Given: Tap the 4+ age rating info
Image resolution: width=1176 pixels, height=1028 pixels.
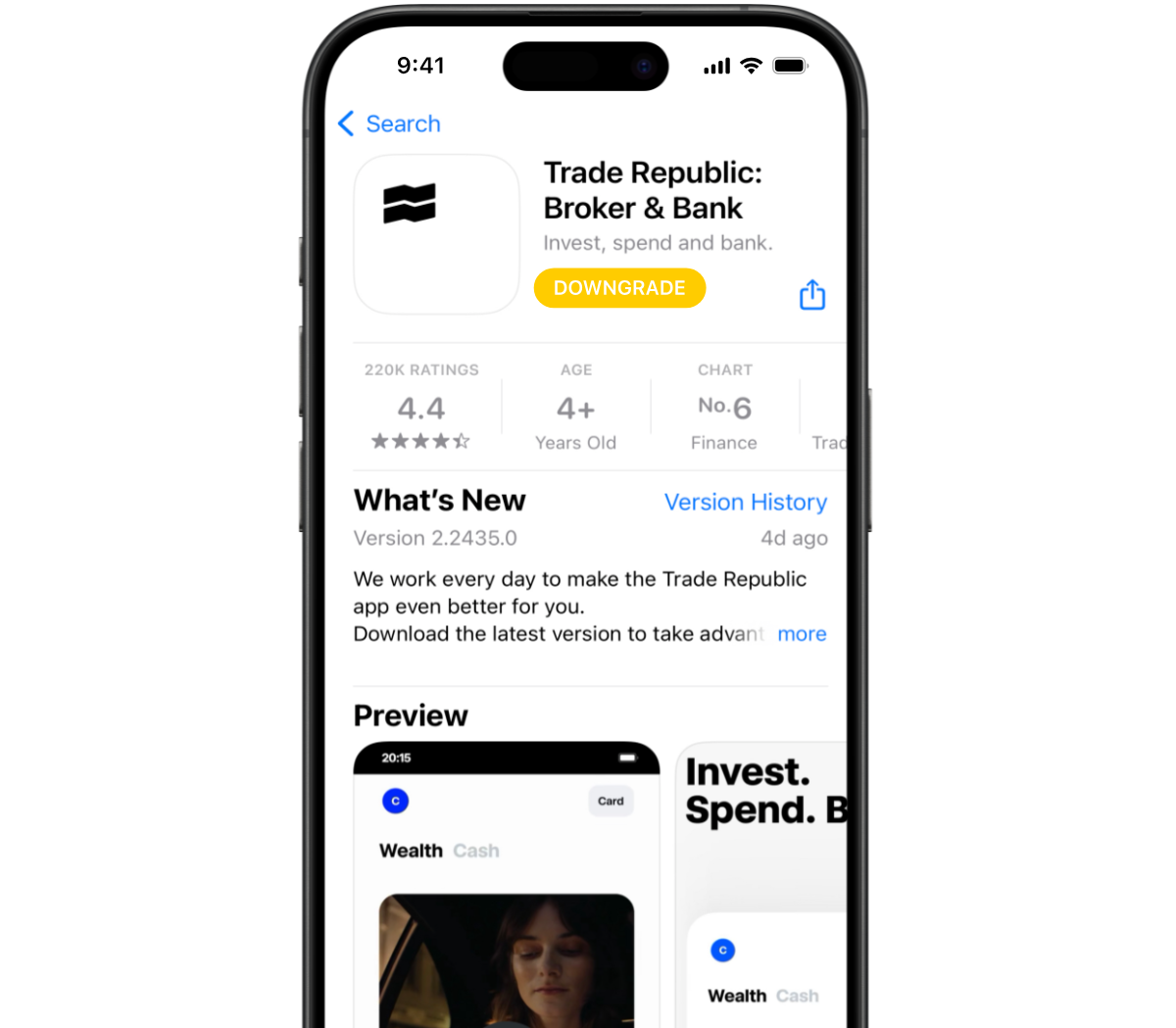Looking at the screenshot, I should [x=575, y=407].
